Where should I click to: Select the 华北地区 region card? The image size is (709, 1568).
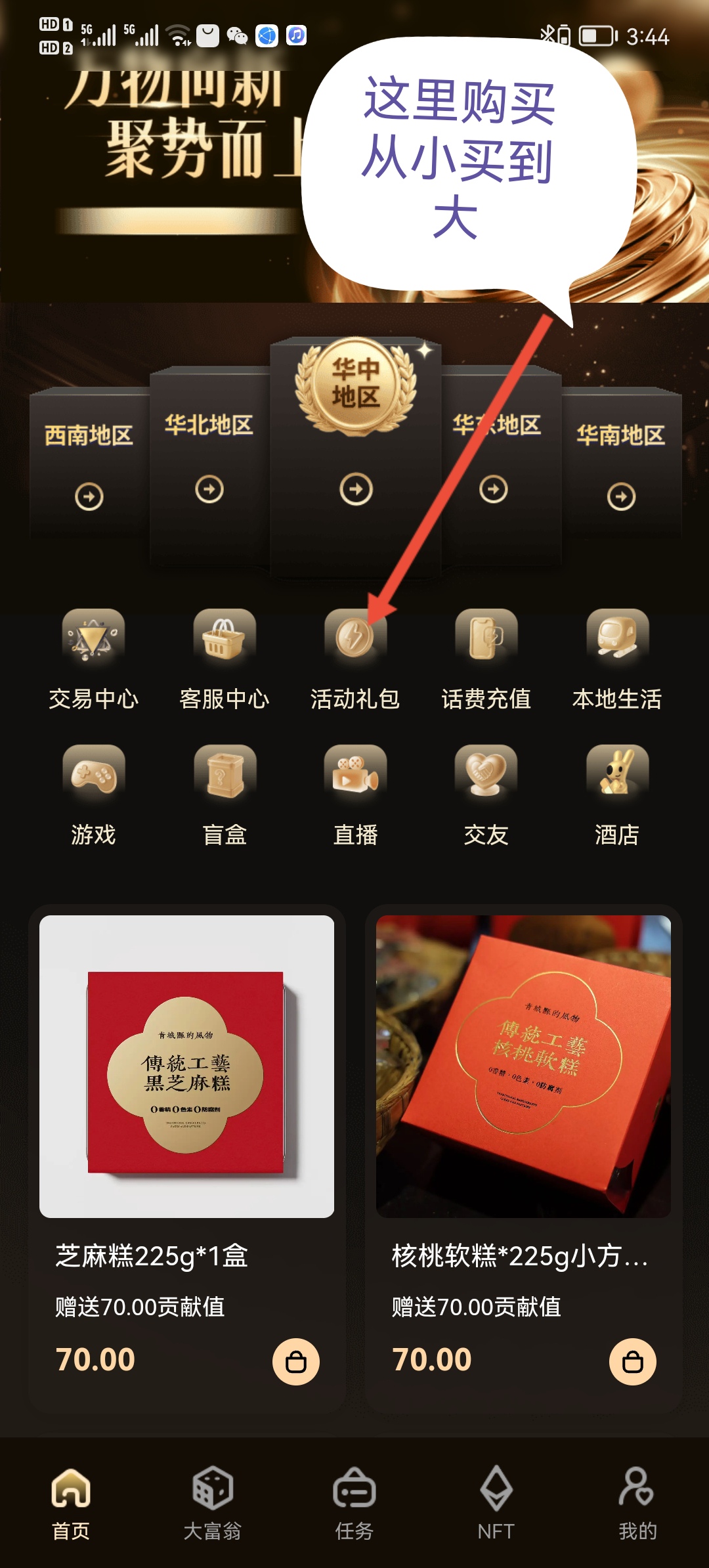click(x=209, y=460)
